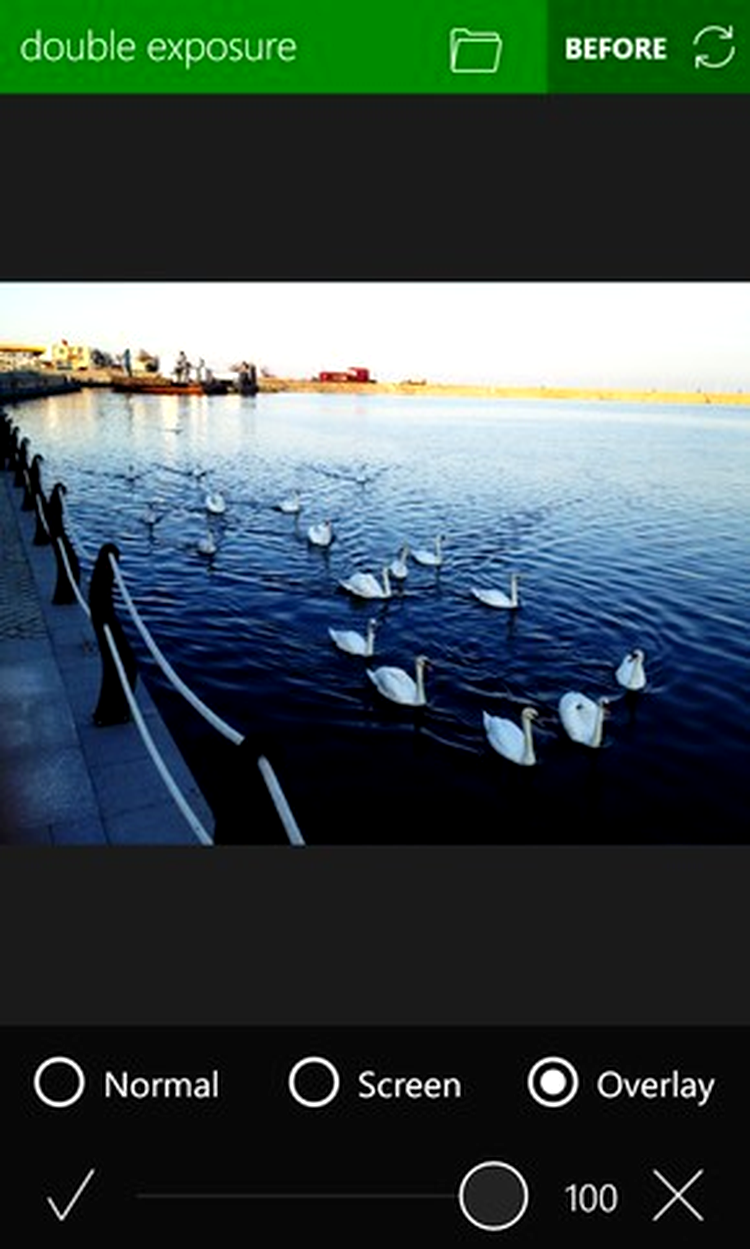Open the folder to pick an image
Image resolution: width=750 pixels, height=1249 pixels.
pyautogui.click(x=475, y=49)
